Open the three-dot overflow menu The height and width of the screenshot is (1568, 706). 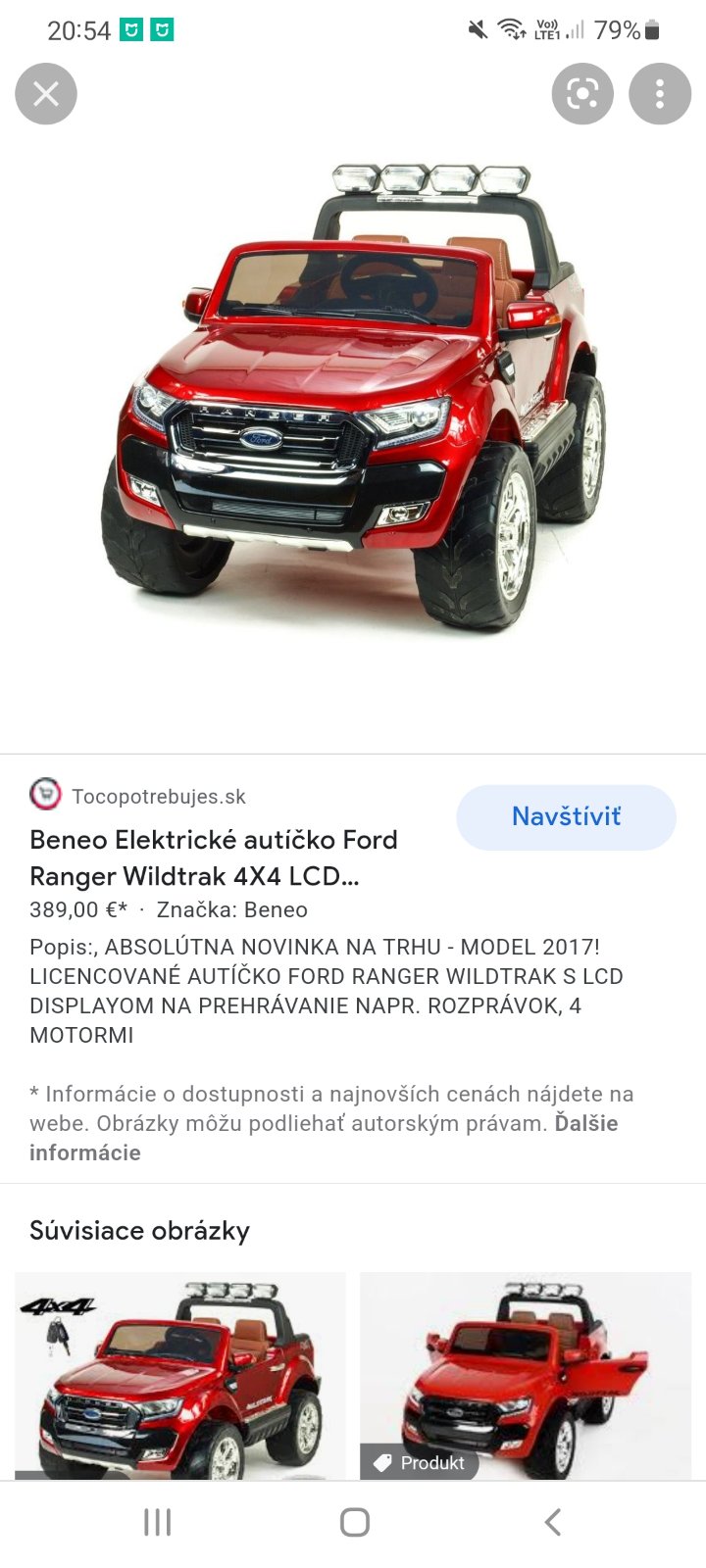(660, 94)
